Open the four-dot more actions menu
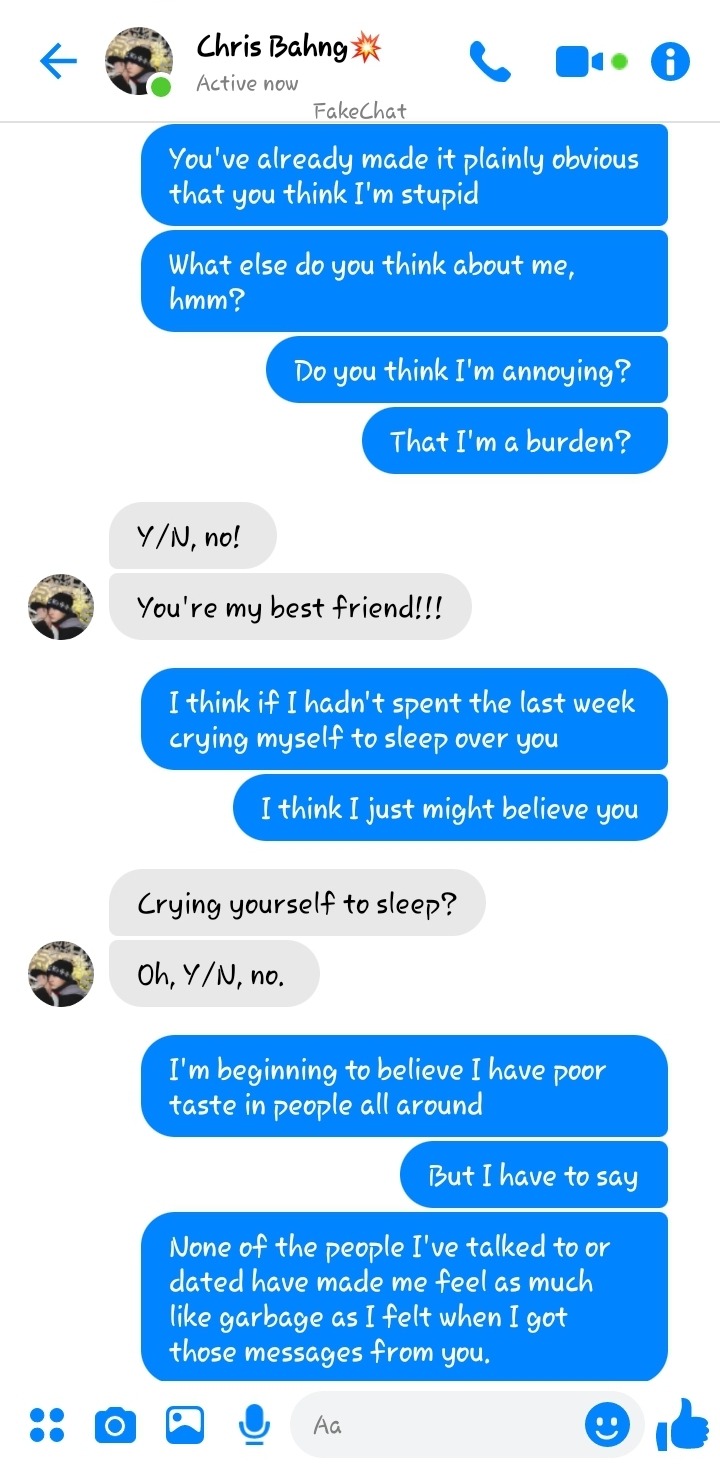The image size is (720, 1466). coord(46,1424)
